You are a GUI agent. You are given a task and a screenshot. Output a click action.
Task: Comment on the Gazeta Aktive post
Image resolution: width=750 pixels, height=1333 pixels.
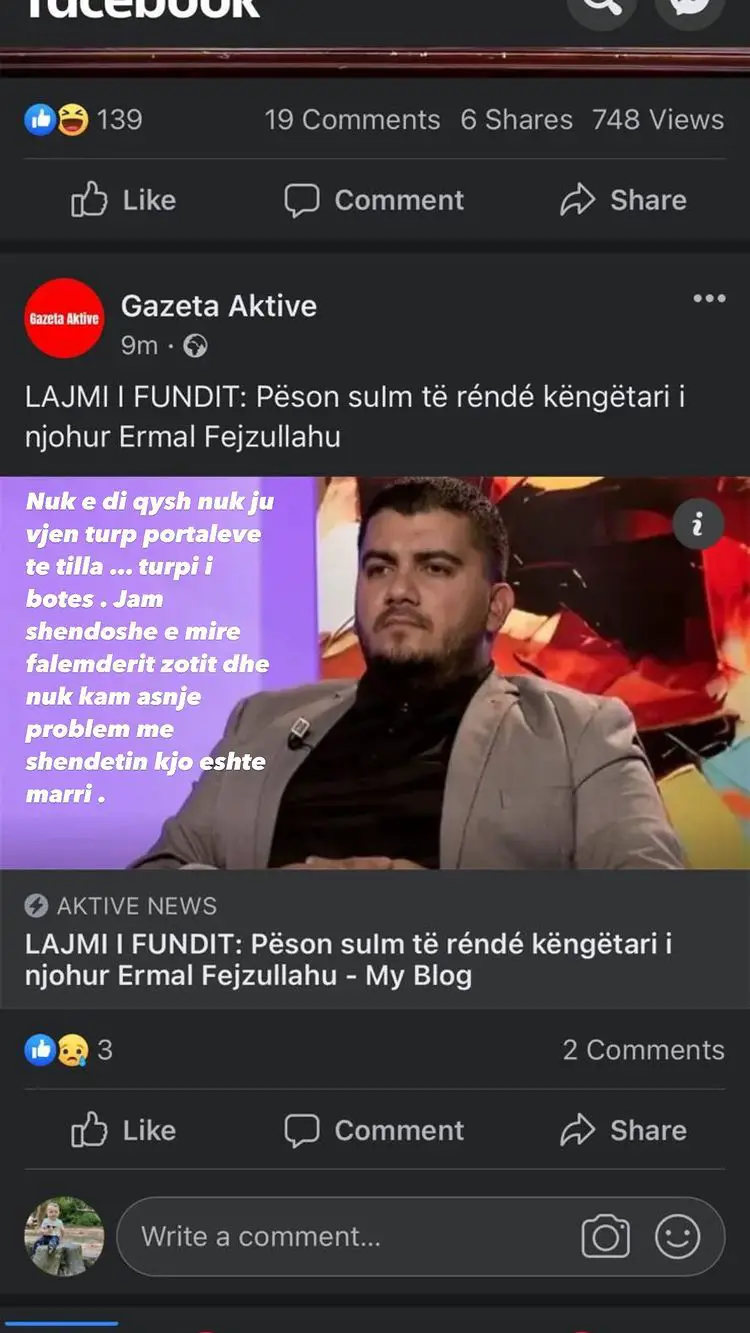point(374,1131)
